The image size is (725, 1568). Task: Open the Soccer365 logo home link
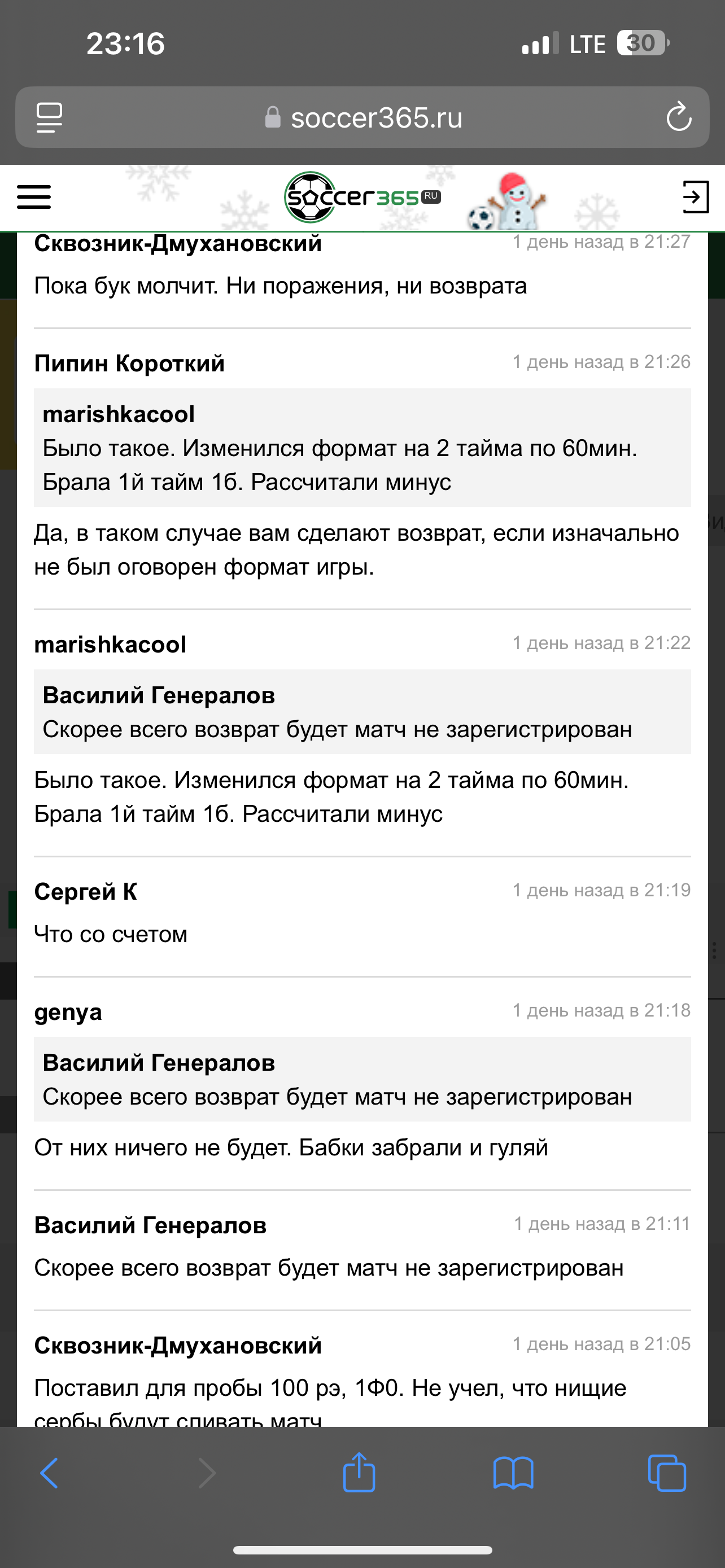click(x=362, y=197)
